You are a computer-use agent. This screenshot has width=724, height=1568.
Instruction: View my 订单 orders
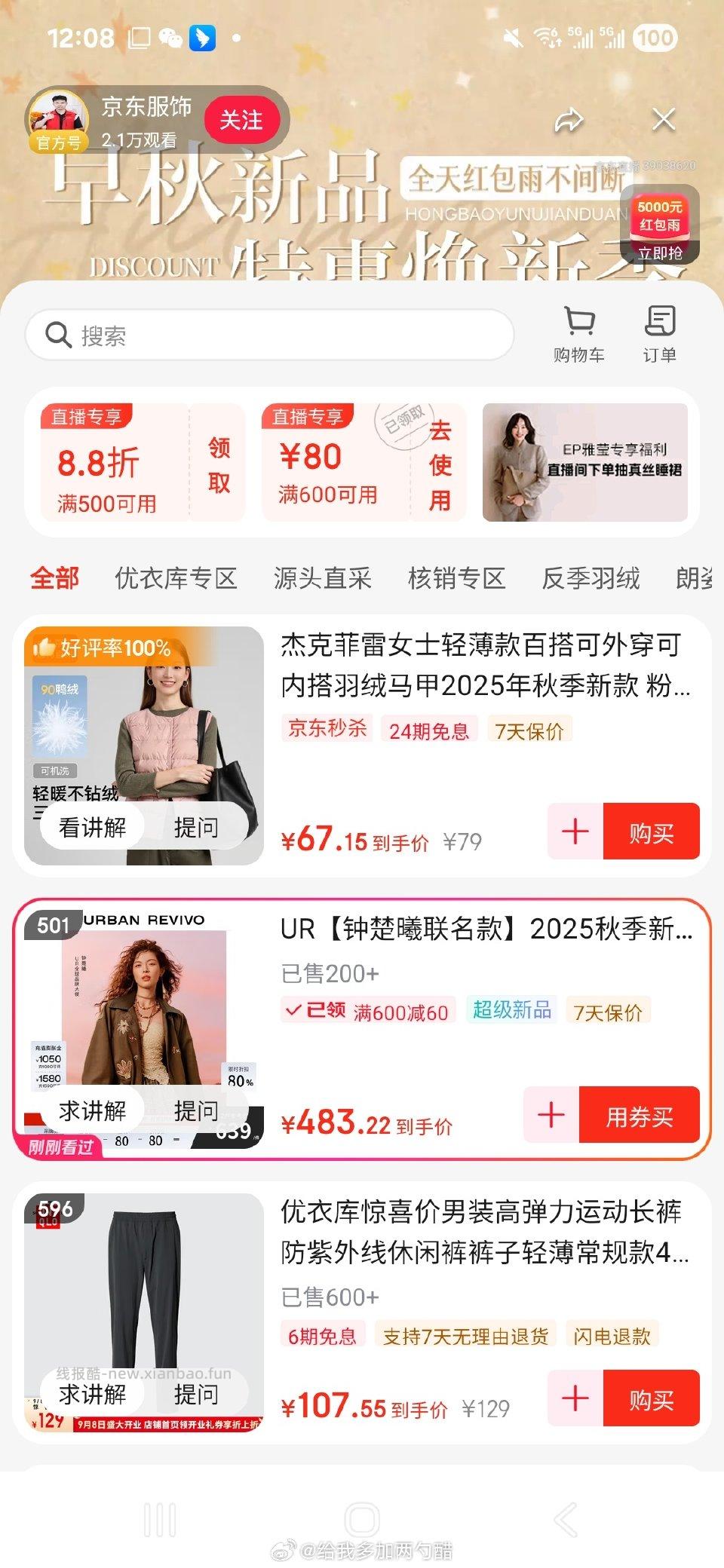click(660, 334)
